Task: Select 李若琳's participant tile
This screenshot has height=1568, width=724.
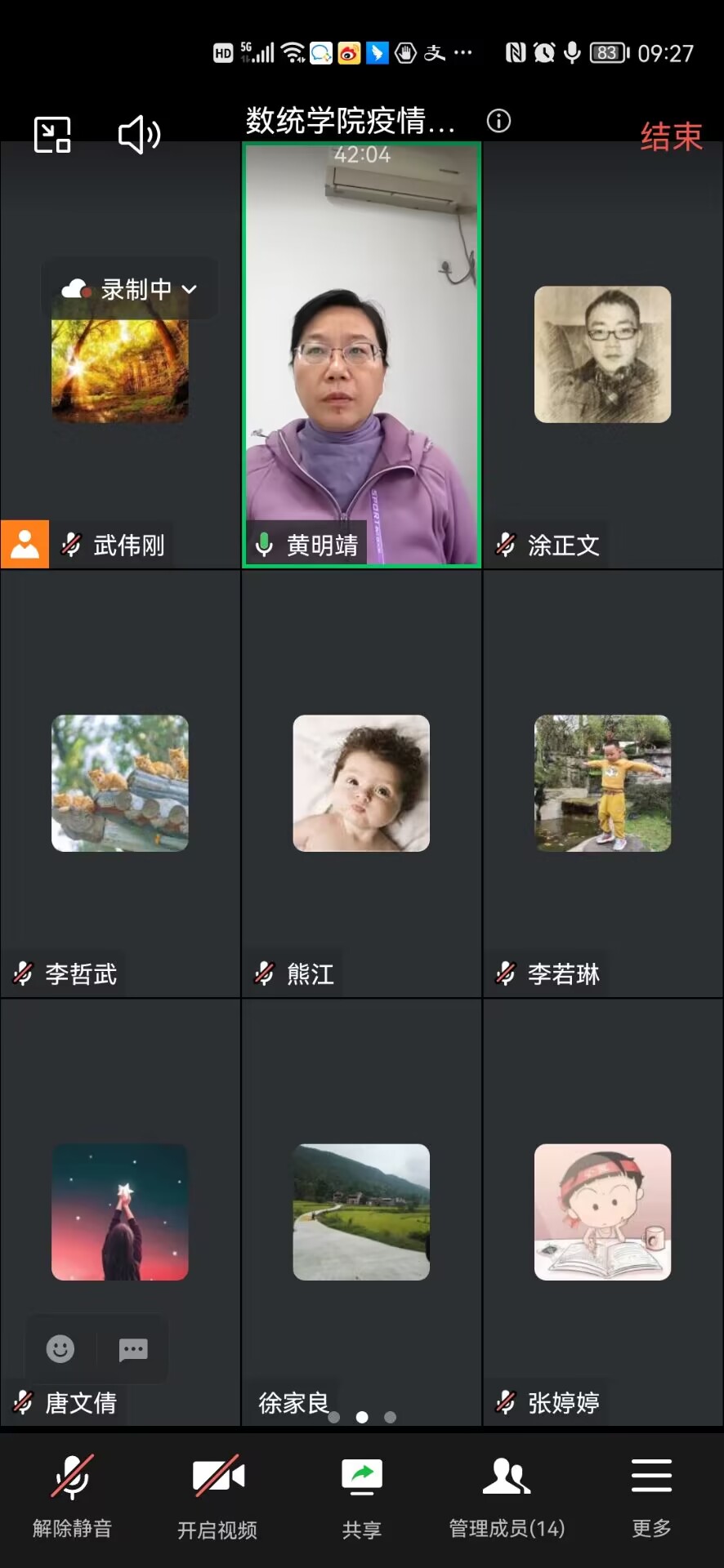Action: point(603,784)
